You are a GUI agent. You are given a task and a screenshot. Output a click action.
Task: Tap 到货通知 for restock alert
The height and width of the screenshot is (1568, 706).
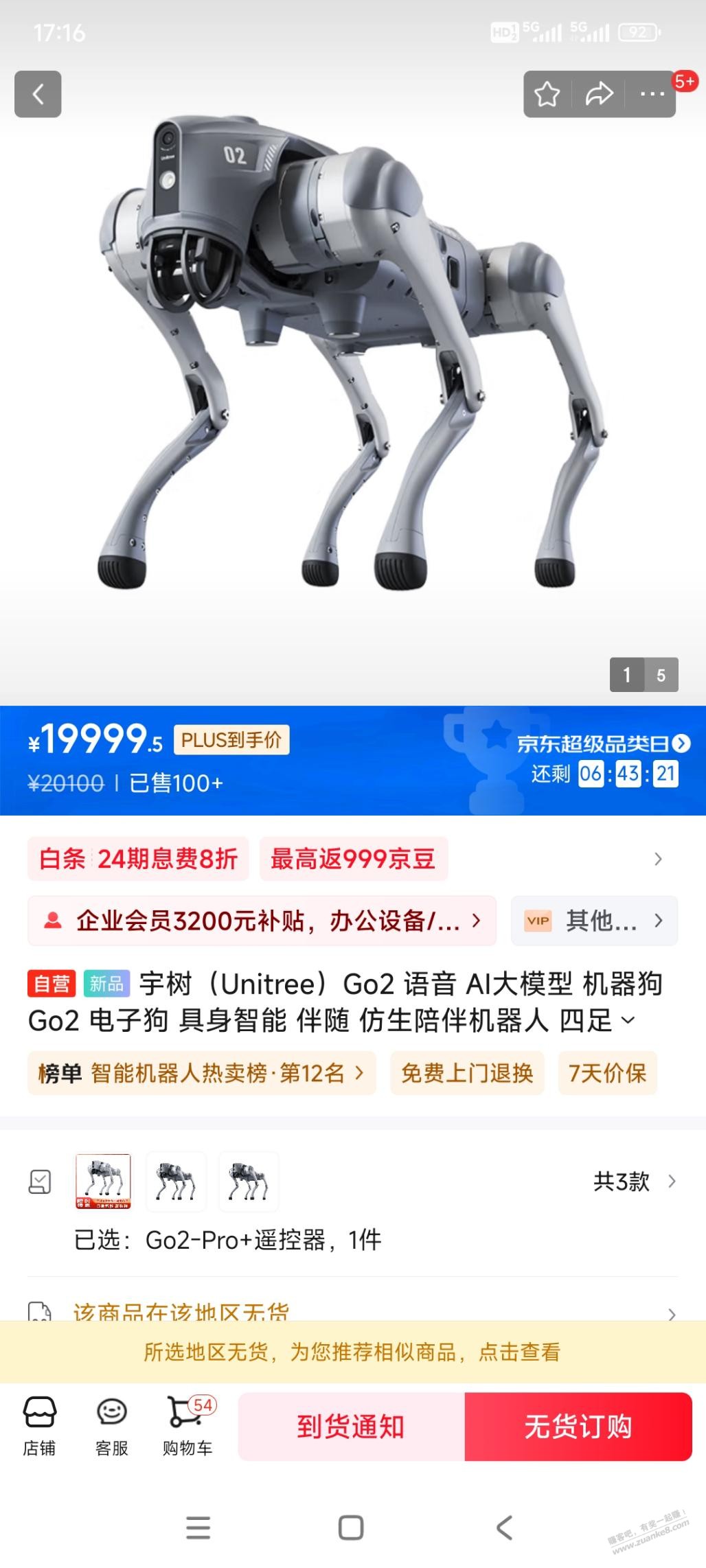pos(351,1426)
